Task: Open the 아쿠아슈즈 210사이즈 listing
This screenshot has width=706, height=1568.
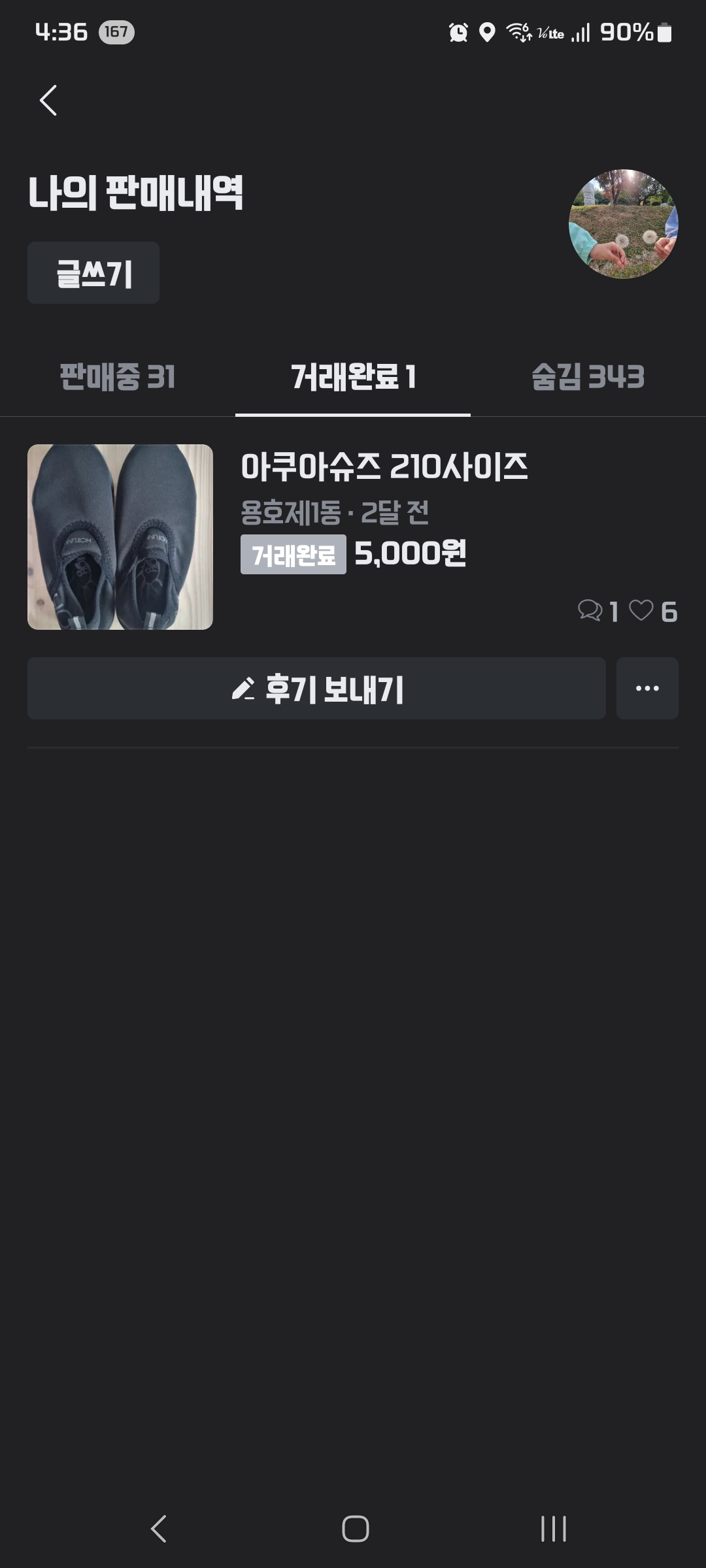Action: [384, 468]
